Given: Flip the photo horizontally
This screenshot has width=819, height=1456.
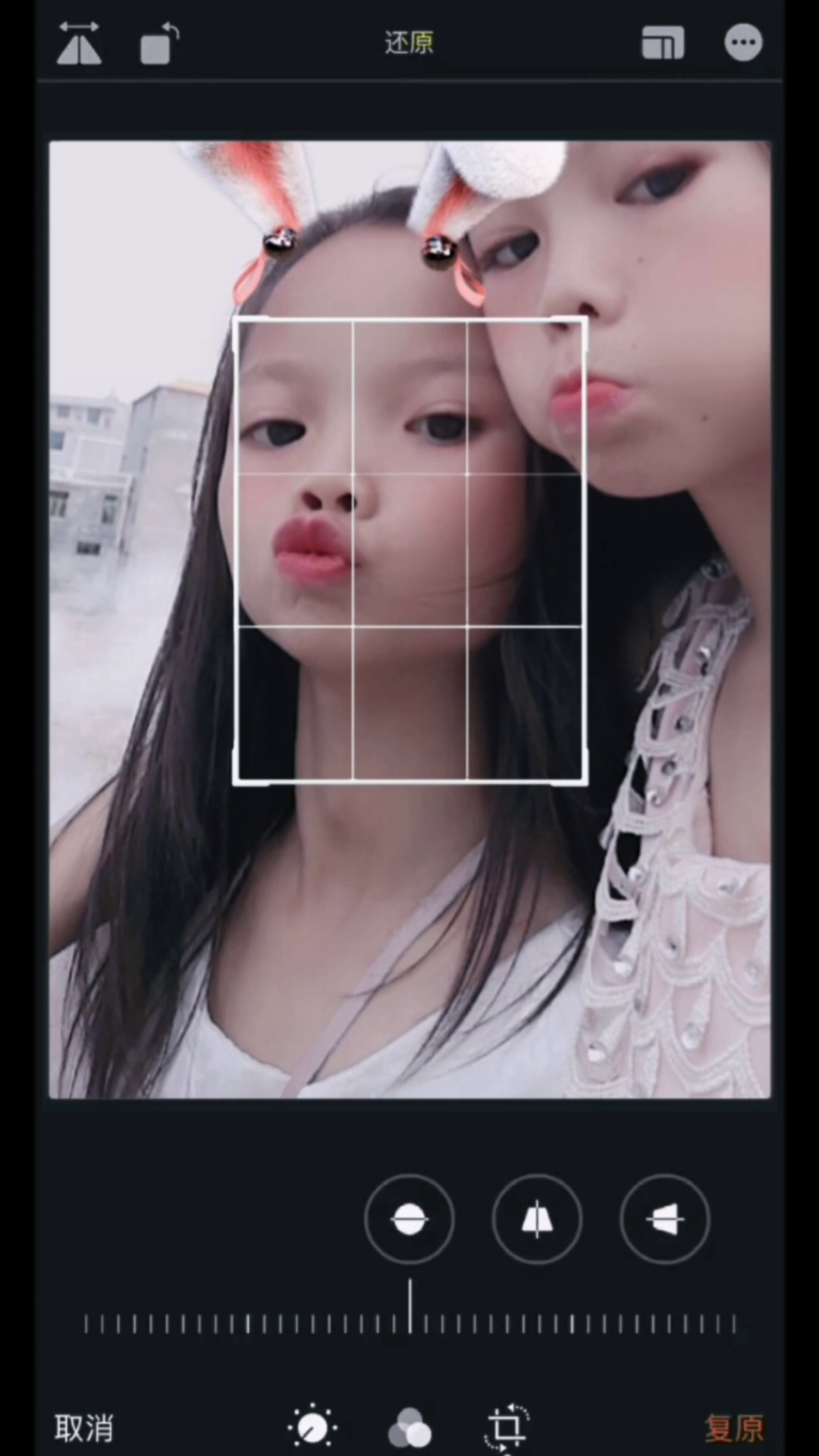Looking at the screenshot, I should pos(79,43).
